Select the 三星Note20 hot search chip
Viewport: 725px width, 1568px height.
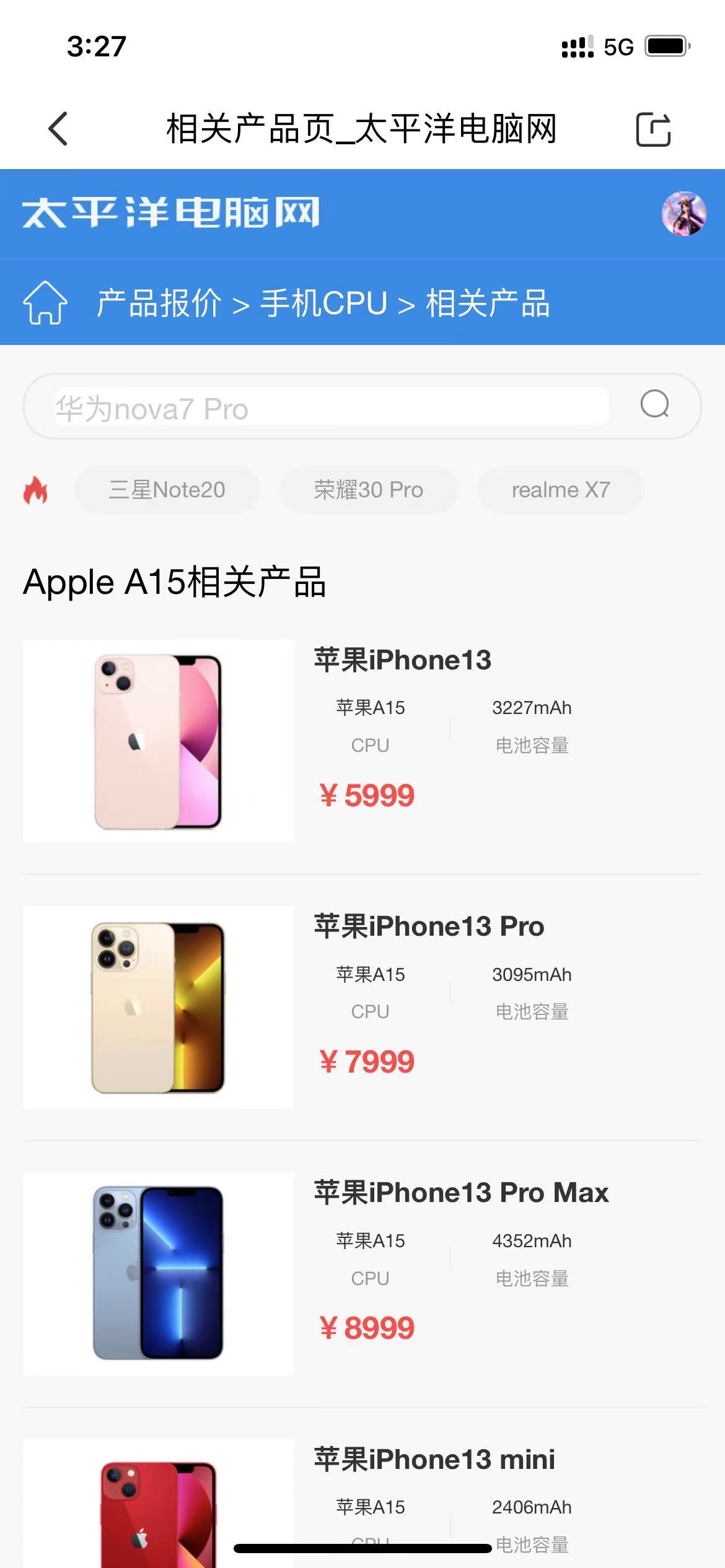coord(167,490)
